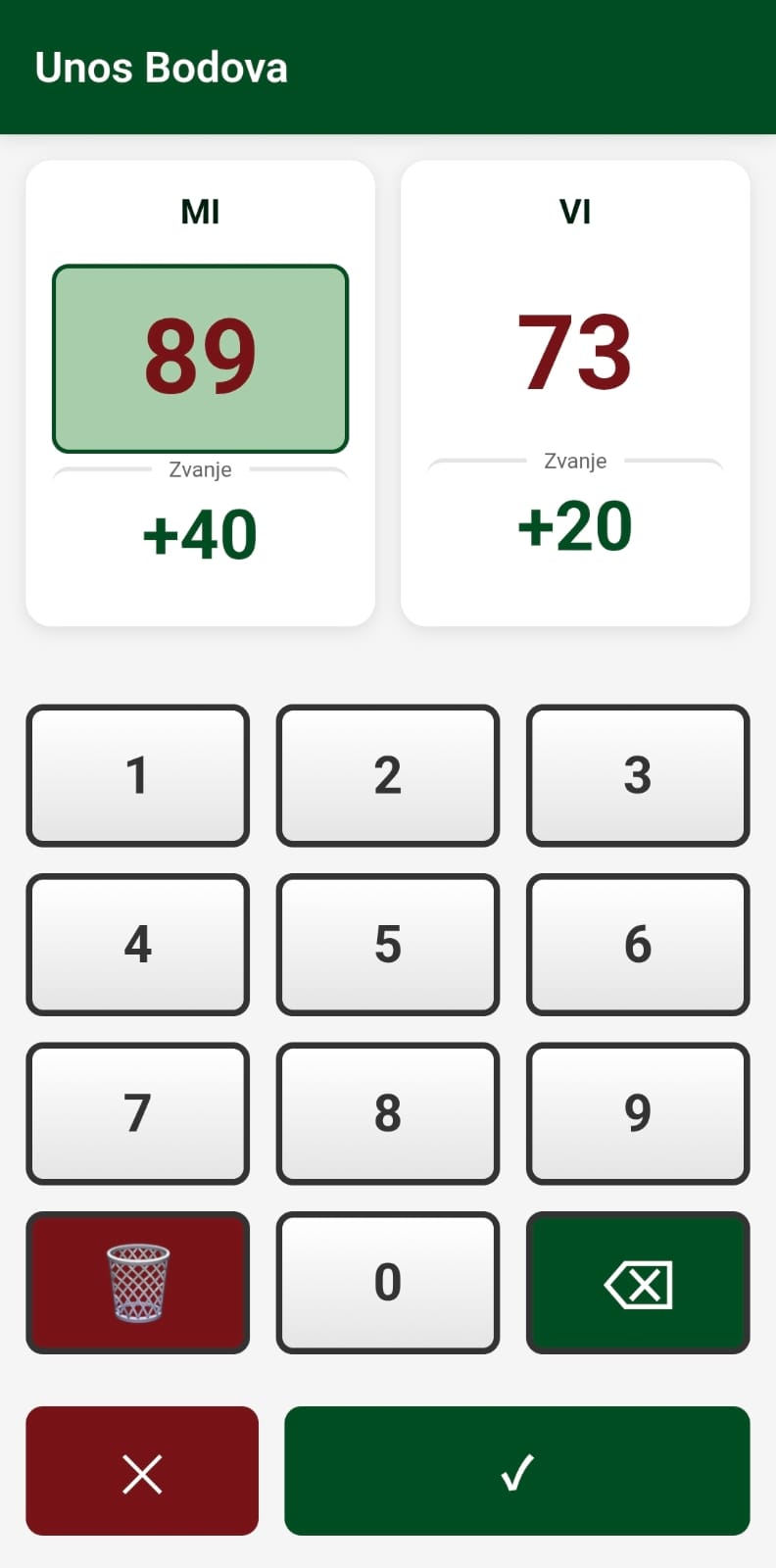Enter digit 0 on keypad
This screenshot has height=1568, width=776.
click(388, 1282)
